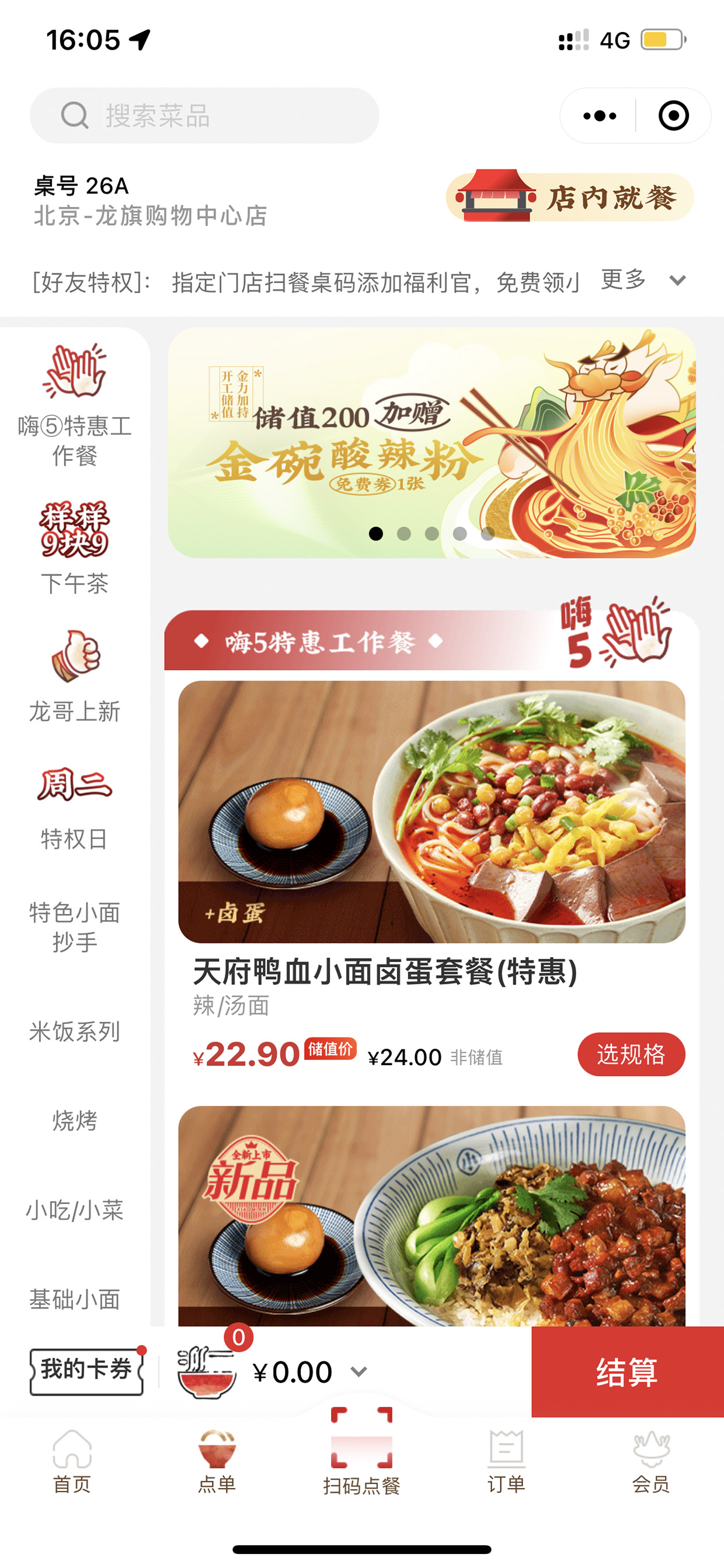Open the 储值200 金碗酸辣粉 banner
The width and height of the screenshot is (724, 1568).
click(x=431, y=442)
